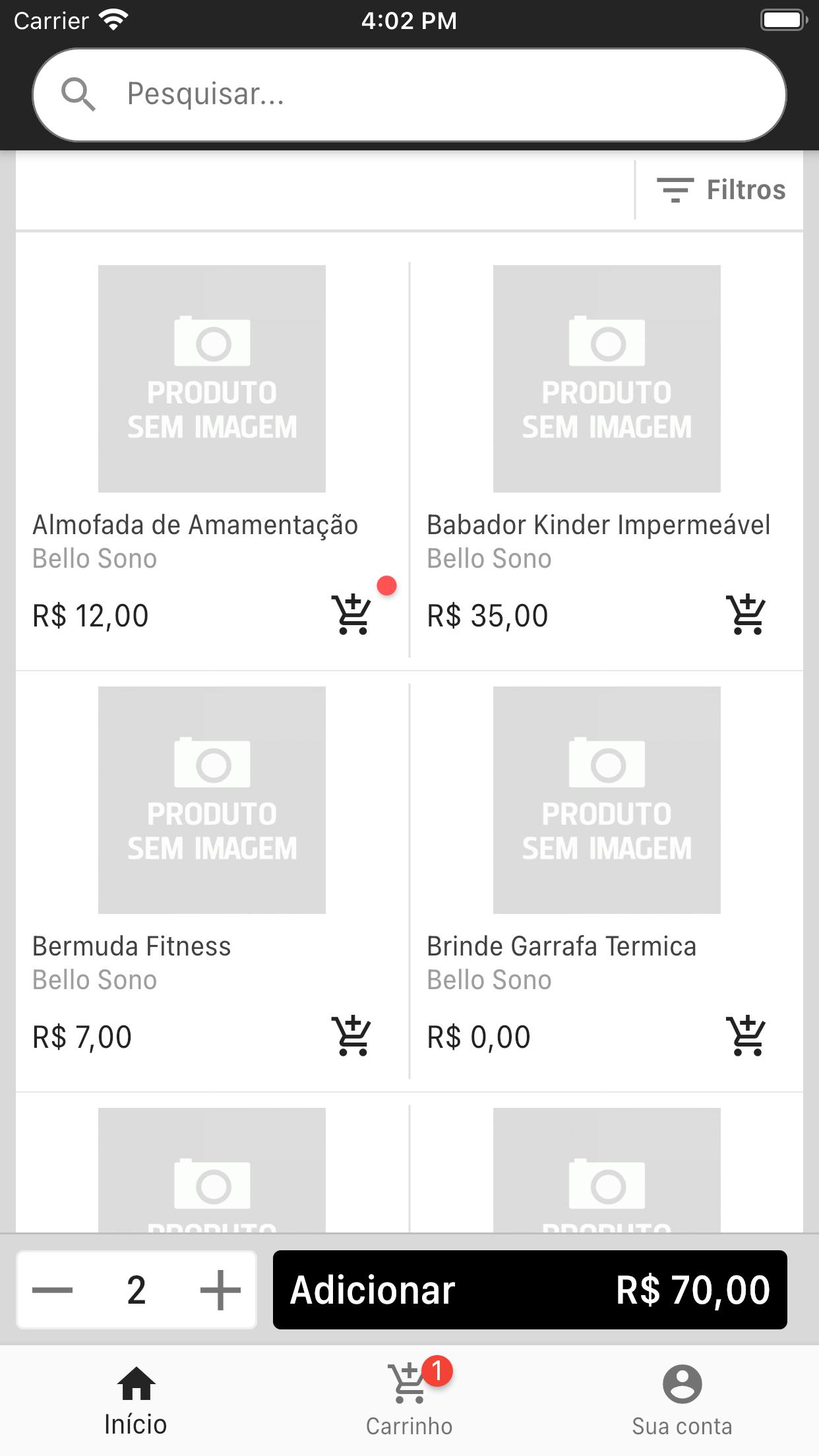The height and width of the screenshot is (1456, 819).
Task: Open the Filtros filter options
Action: point(721,190)
